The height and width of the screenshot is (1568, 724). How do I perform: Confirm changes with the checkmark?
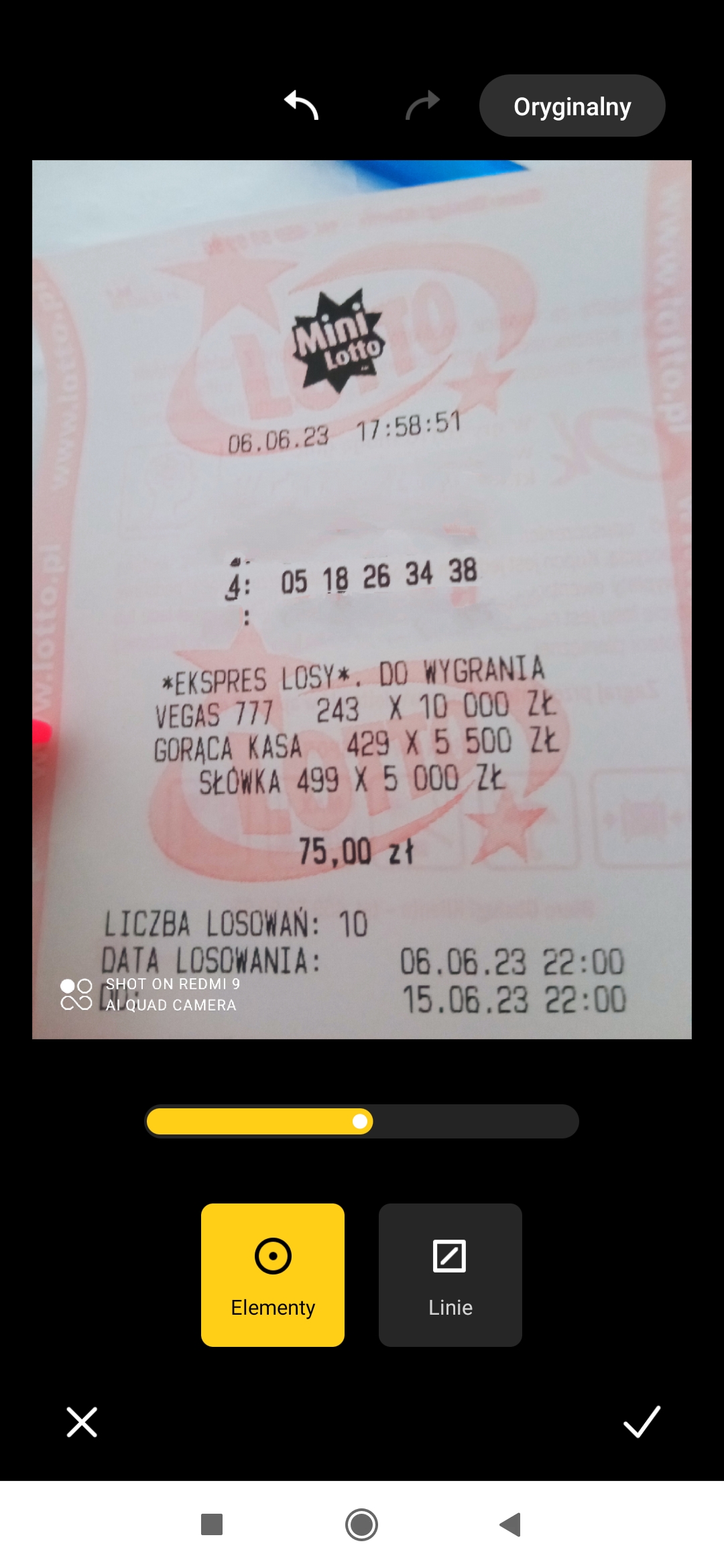click(642, 1421)
